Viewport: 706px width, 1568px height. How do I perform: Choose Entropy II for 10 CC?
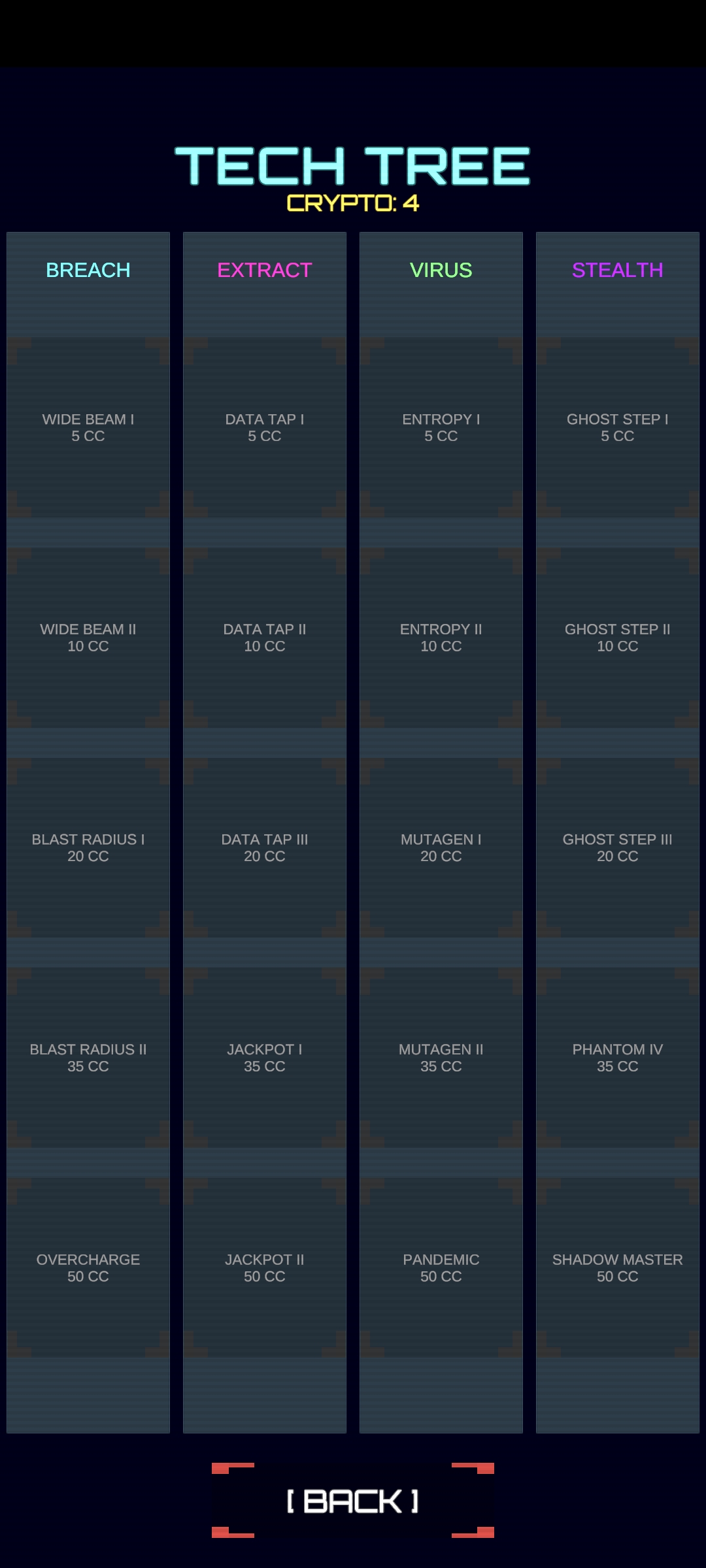(441, 638)
